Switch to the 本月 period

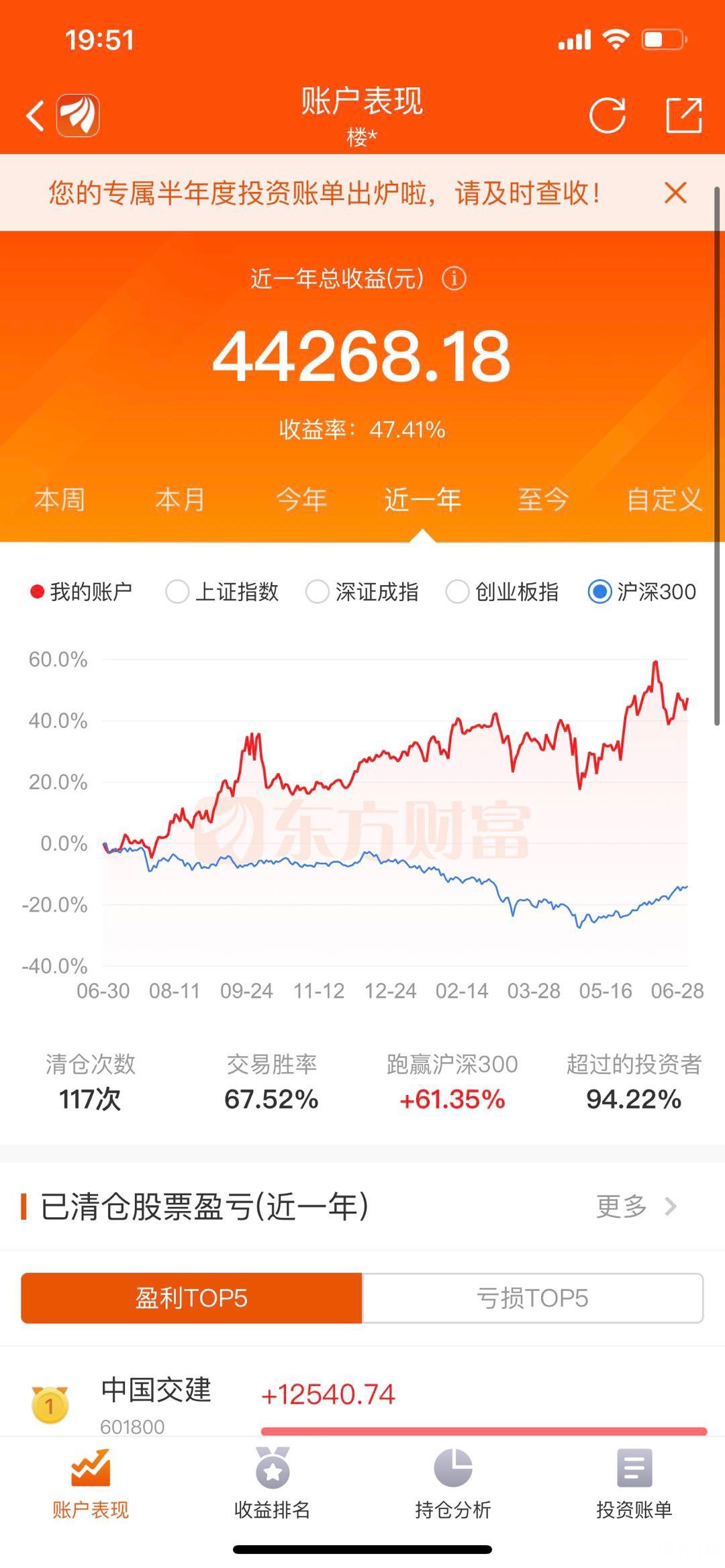pyautogui.click(x=181, y=500)
